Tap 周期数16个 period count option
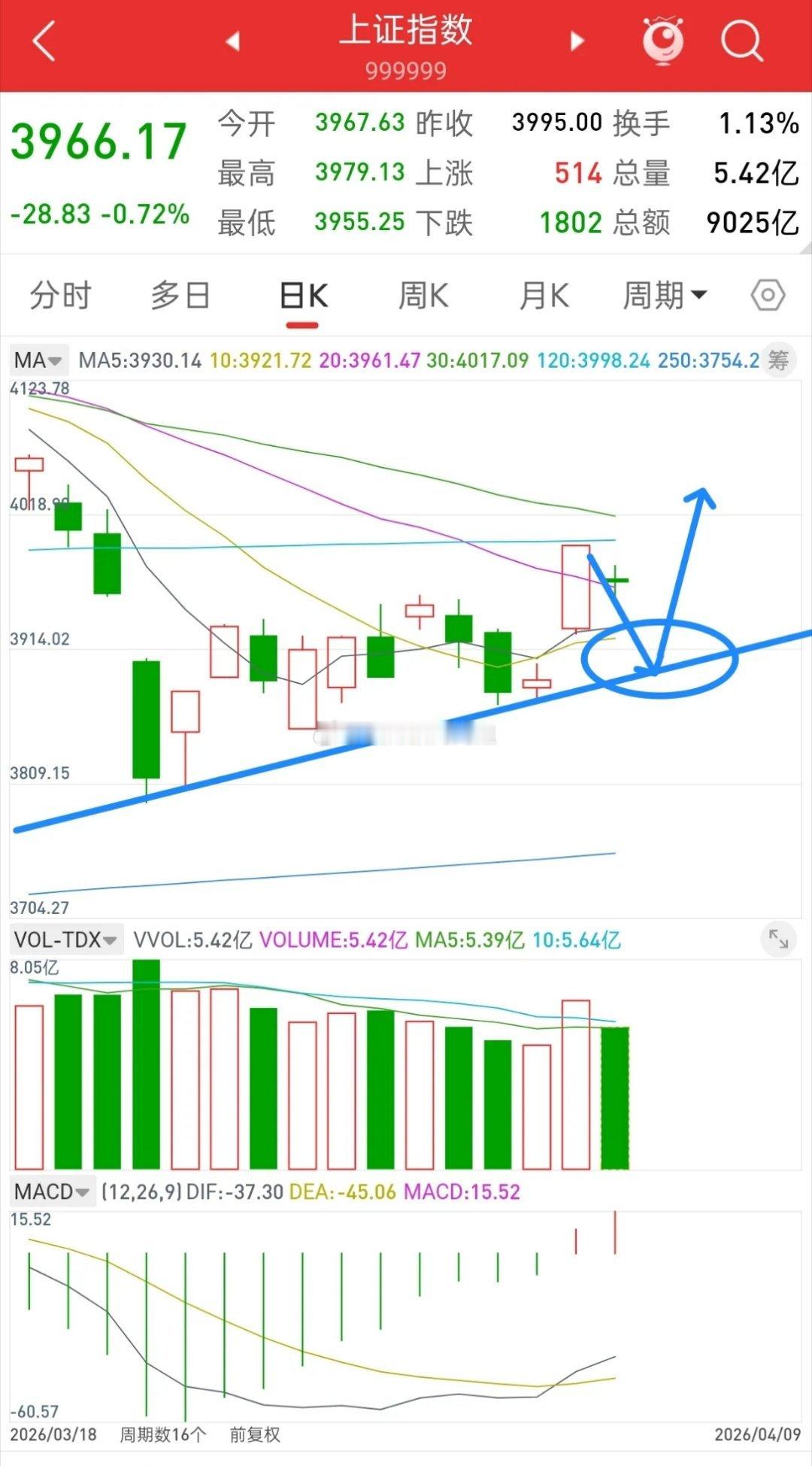Screen dimensions: 812x1466 163,1435
